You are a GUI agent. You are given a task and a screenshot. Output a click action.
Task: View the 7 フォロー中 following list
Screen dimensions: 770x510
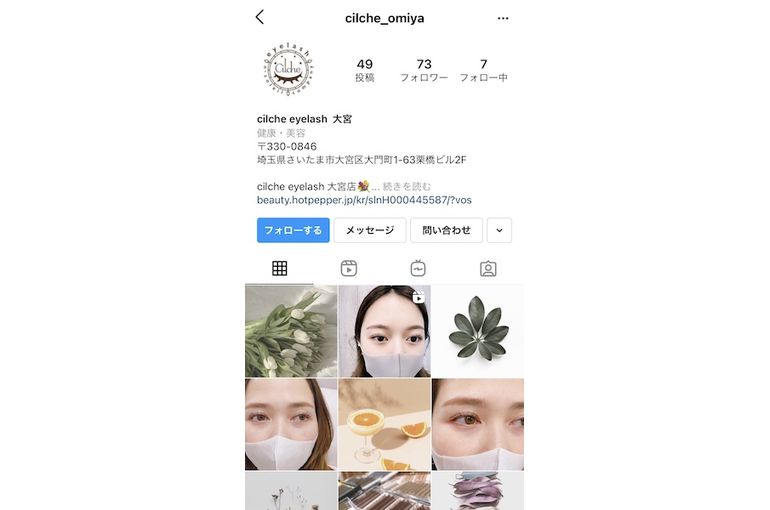[x=483, y=70]
